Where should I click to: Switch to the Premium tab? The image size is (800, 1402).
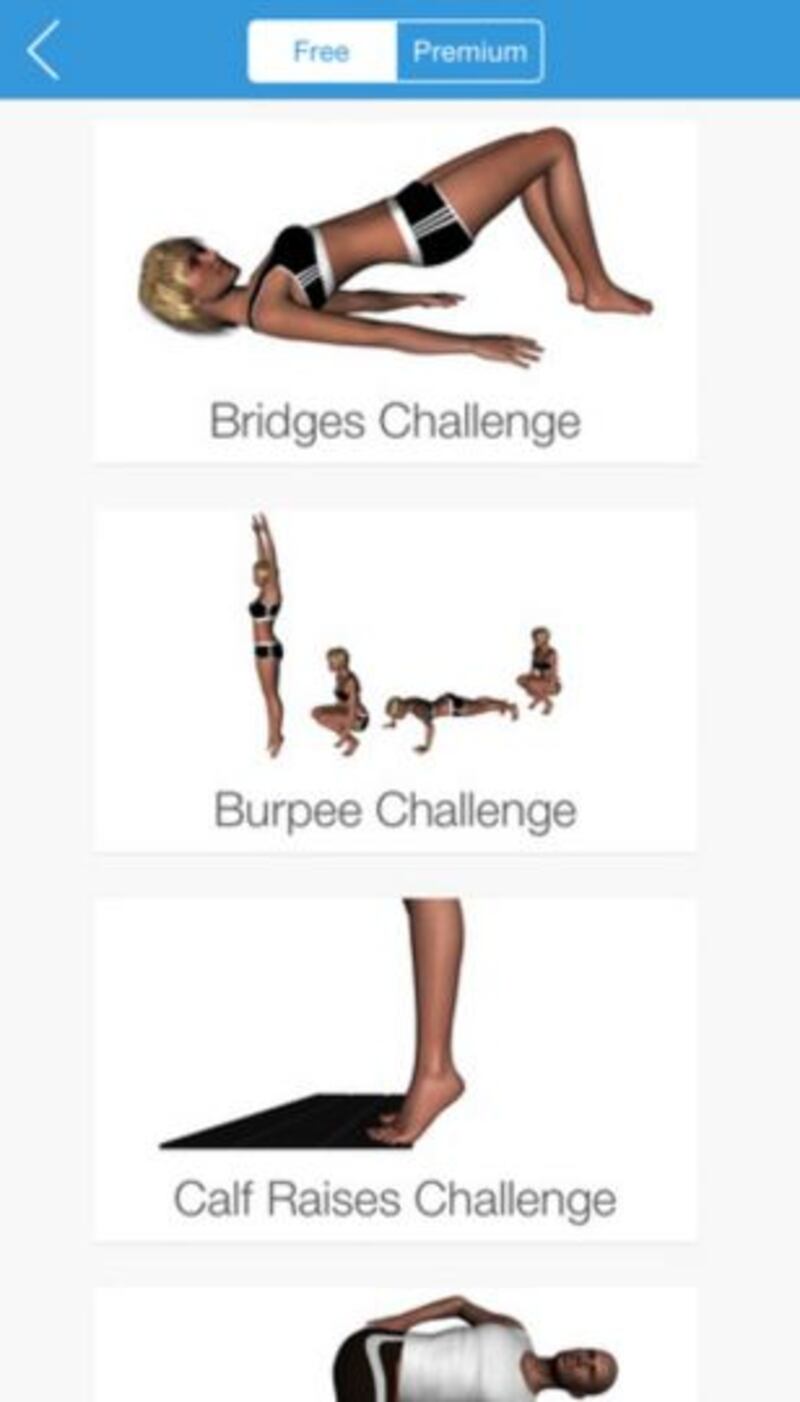pyautogui.click(x=469, y=51)
